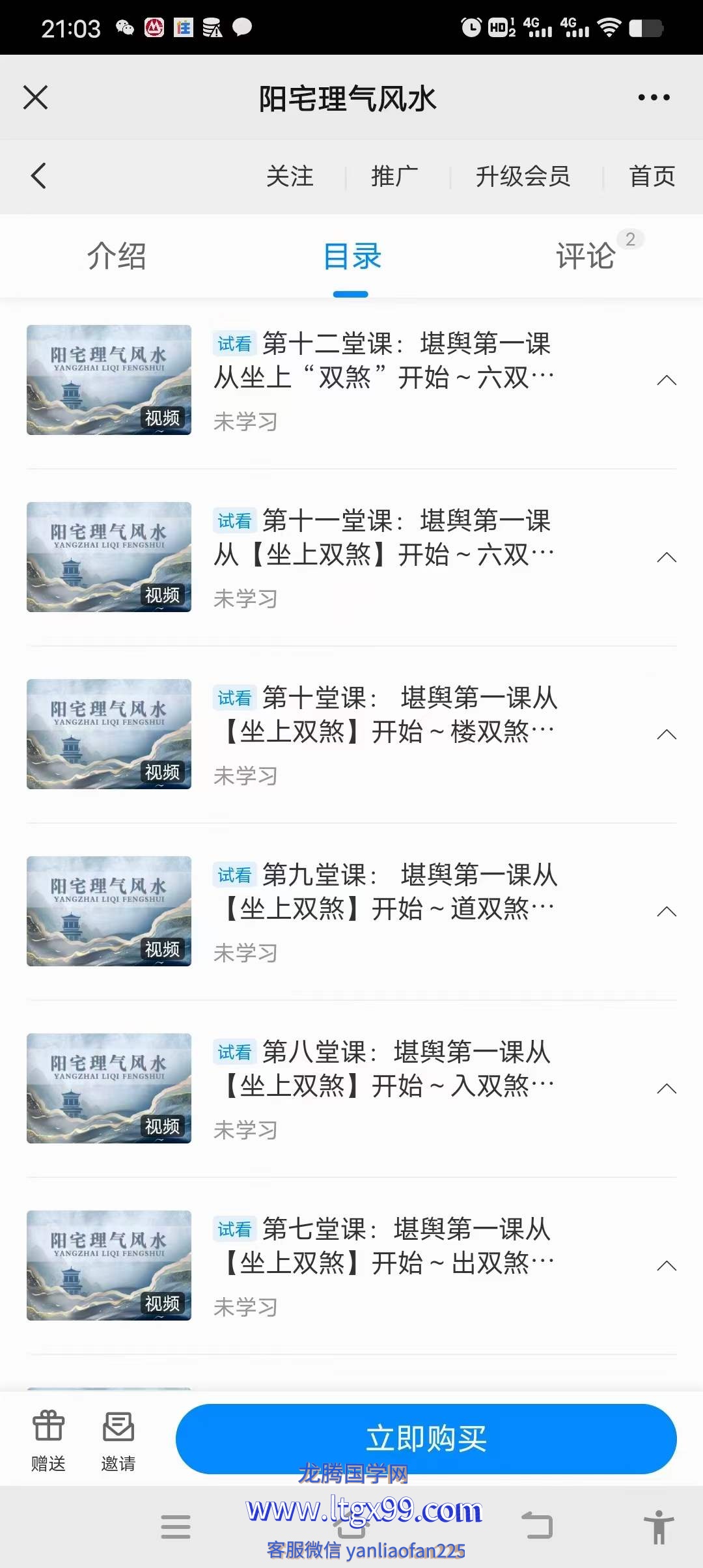This screenshot has height=1568, width=703.
Task: Go to 首页 home page
Action: point(652,176)
